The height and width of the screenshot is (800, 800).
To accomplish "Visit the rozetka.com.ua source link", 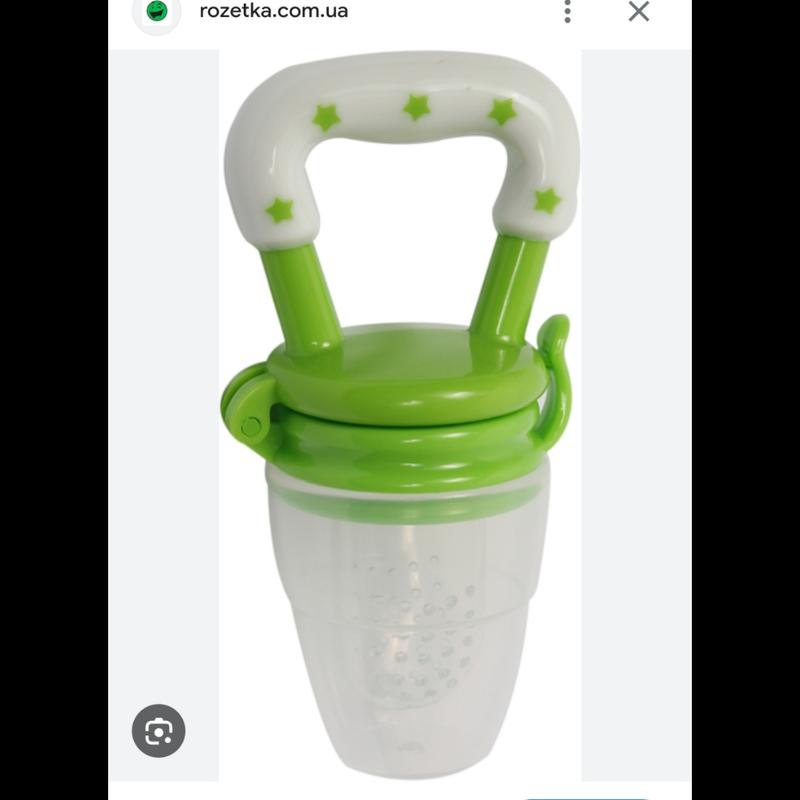I will [x=273, y=12].
